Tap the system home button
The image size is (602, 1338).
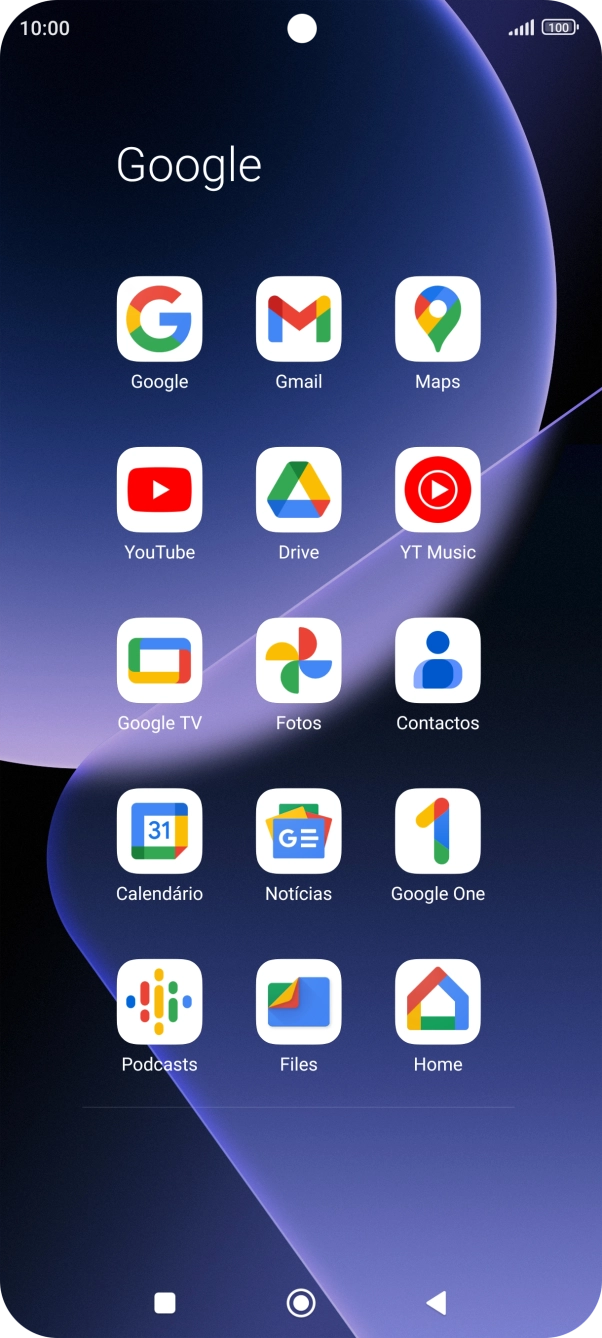point(301,1302)
